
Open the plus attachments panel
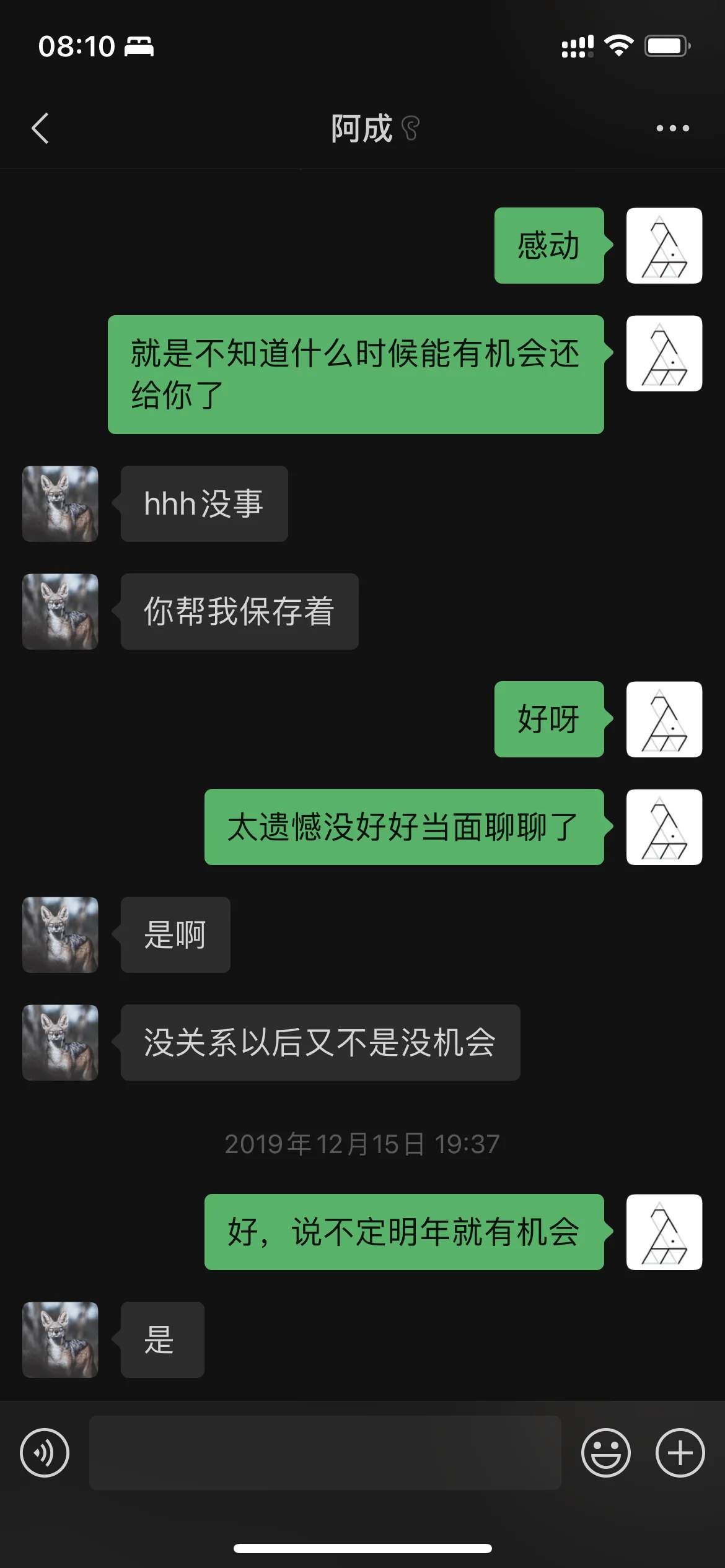[x=680, y=1453]
